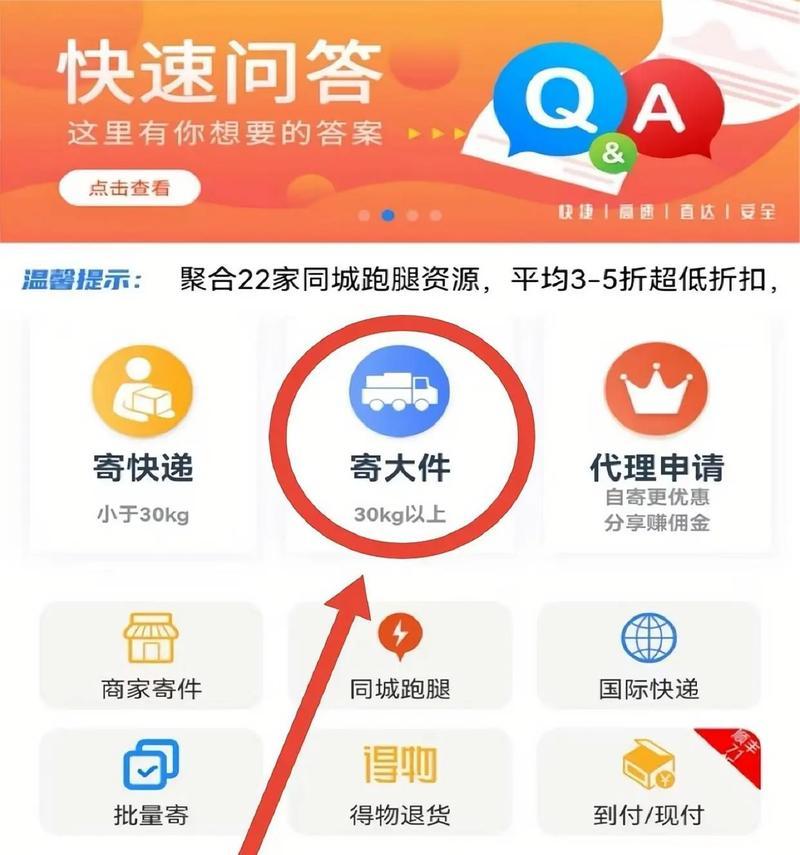Go to 批量寄 batch shipping
Viewport: 800px width, 855px height.
click(x=151, y=780)
